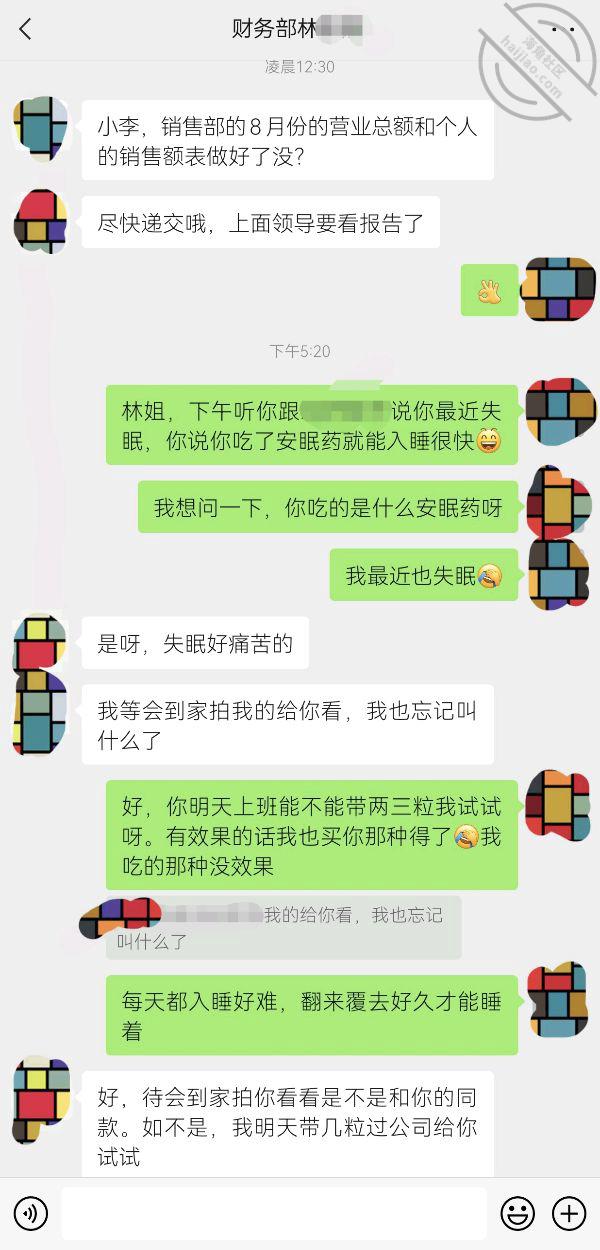
Task: Switch to voice input mode
Action: click(x=31, y=1214)
